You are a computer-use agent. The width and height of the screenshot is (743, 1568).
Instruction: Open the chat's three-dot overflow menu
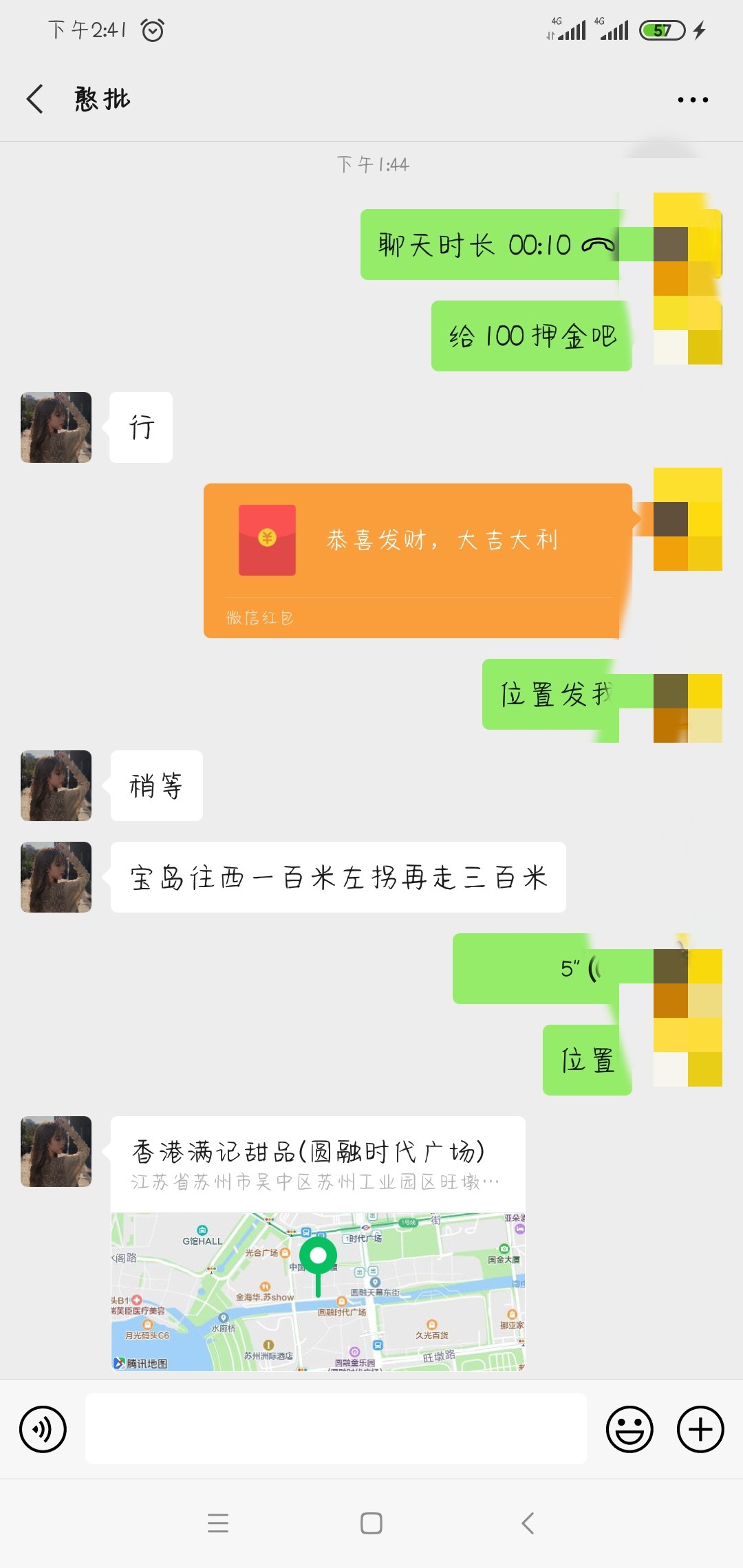[x=692, y=100]
